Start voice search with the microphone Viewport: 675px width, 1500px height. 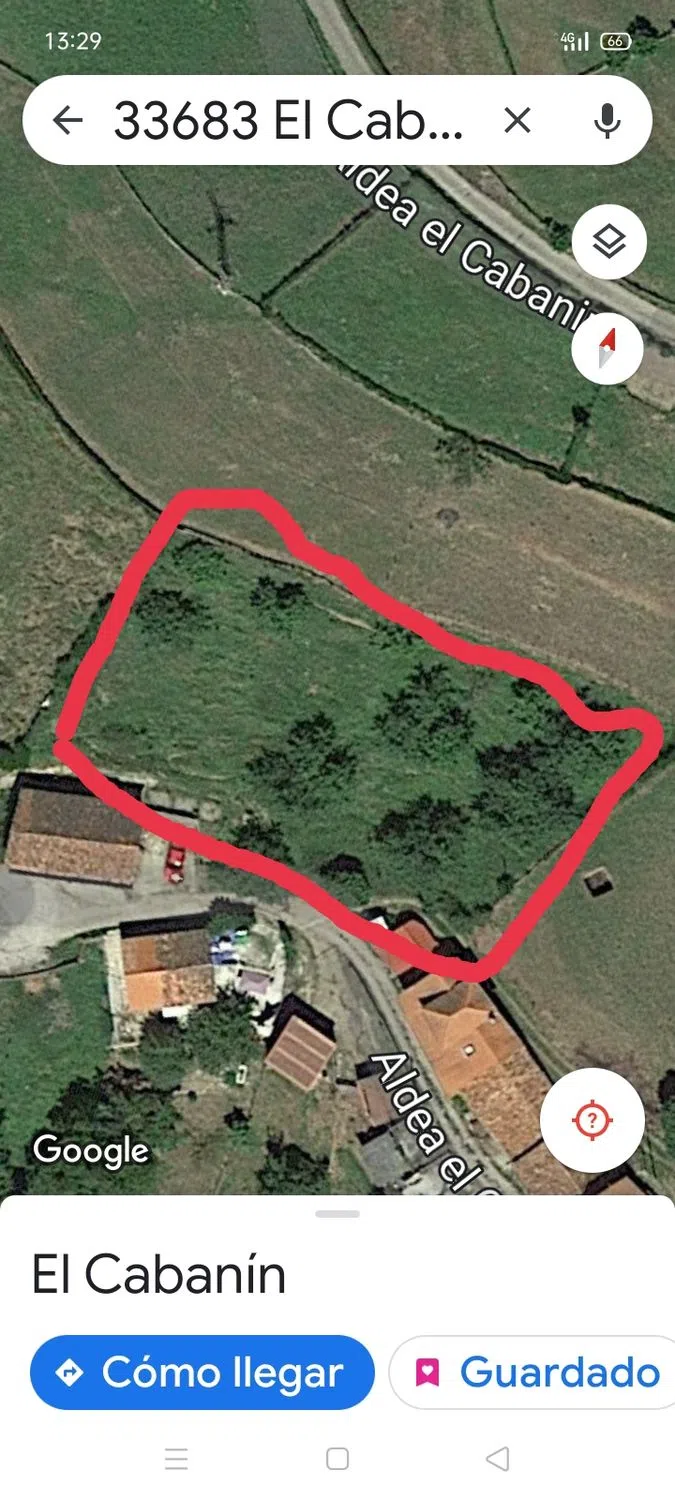[x=606, y=121]
